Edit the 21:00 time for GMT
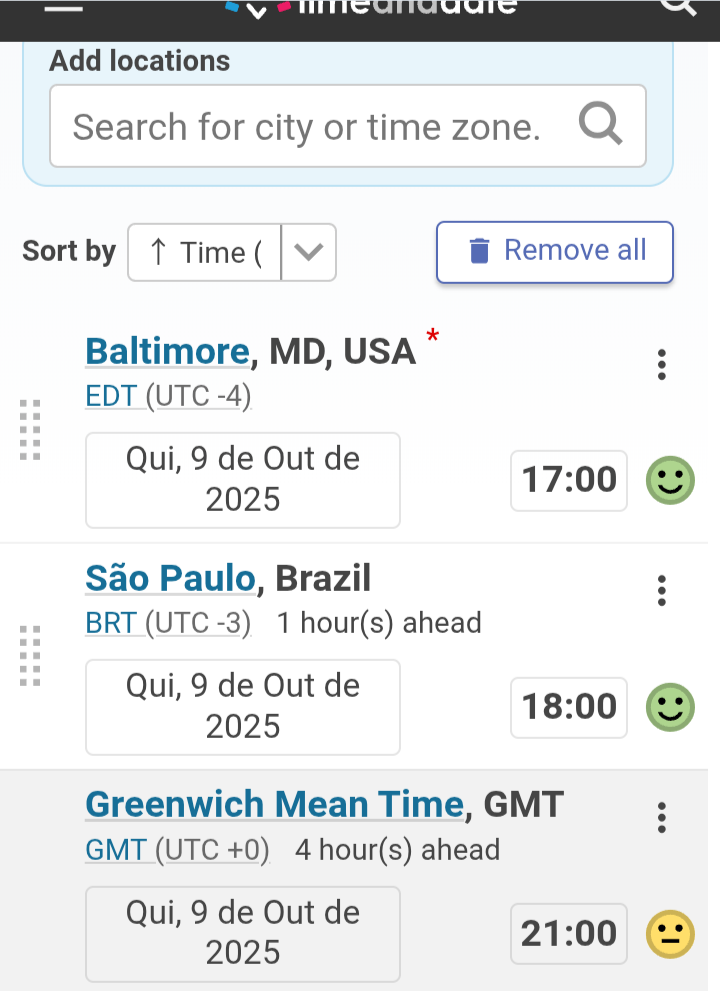 pos(569,934)
